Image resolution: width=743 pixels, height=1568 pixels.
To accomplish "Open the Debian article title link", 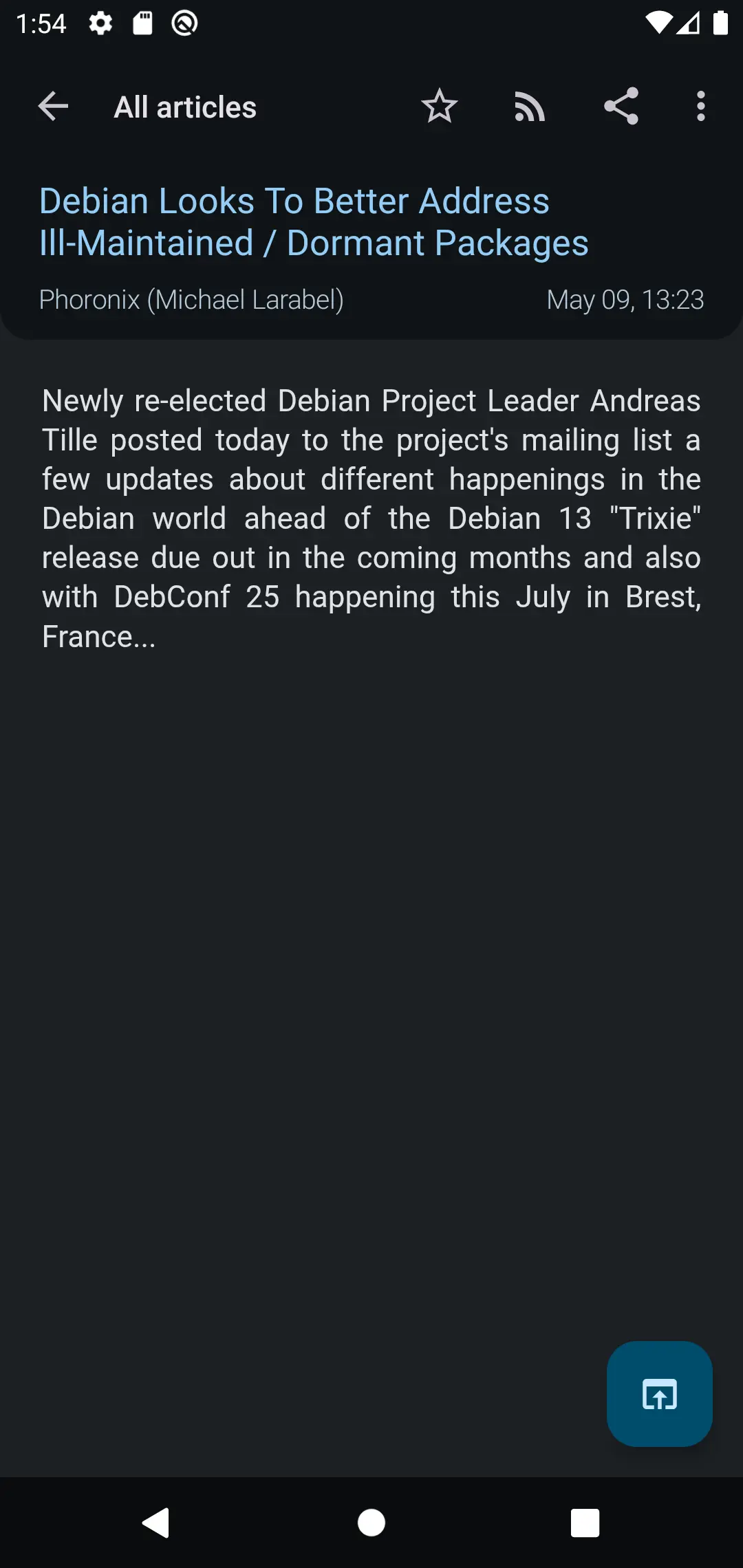I will click(x=314, y=222).
